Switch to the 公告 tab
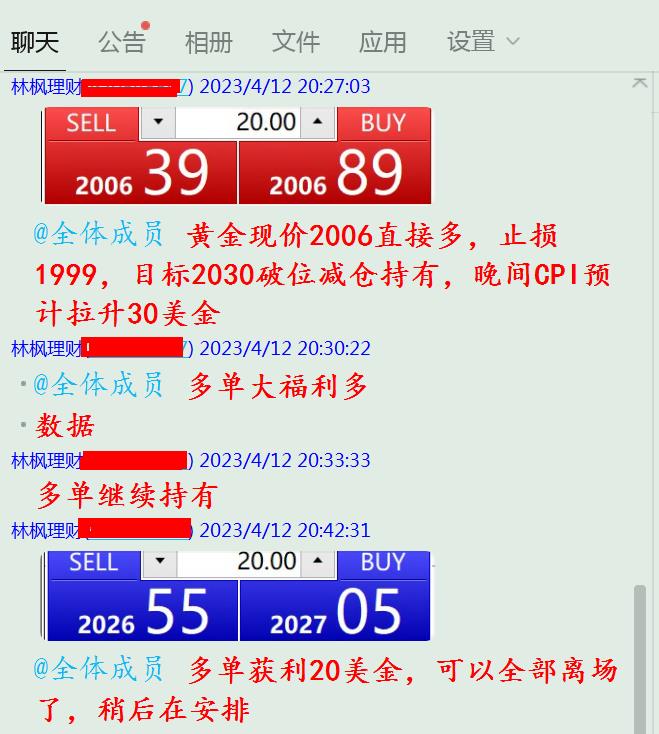This screenshot has height=734, width=659. pyautogui.click(x=122, y=42)
